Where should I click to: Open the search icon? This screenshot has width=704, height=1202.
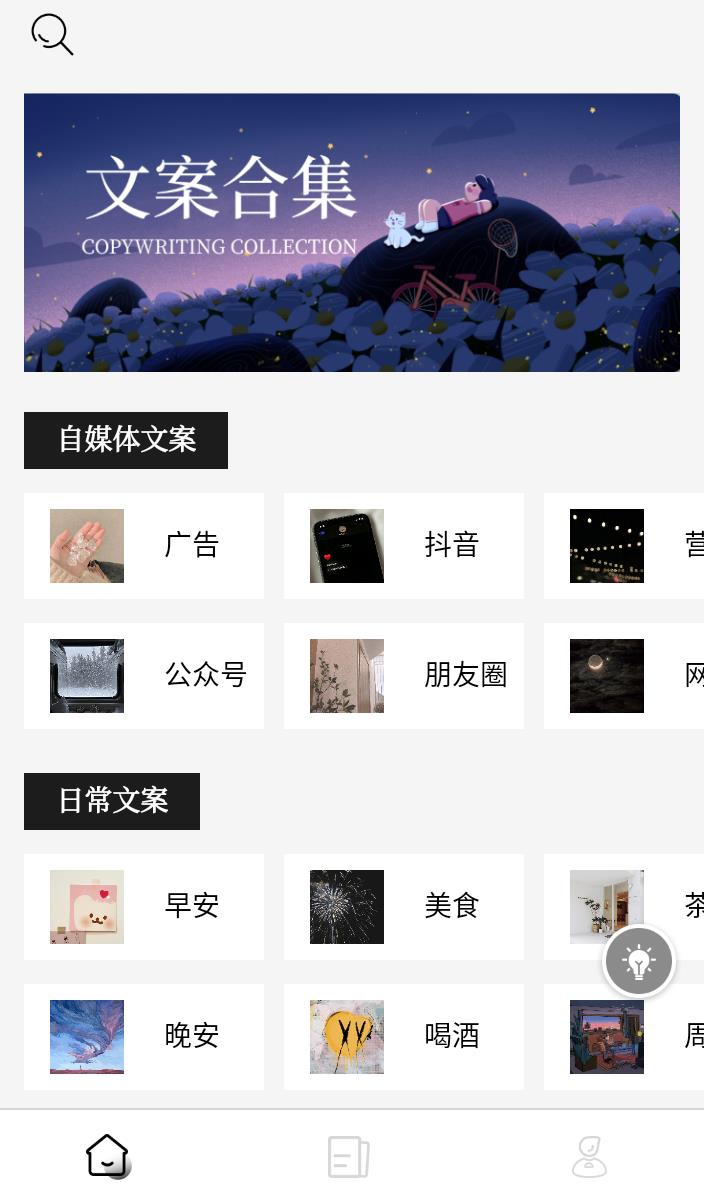[52, 34]
